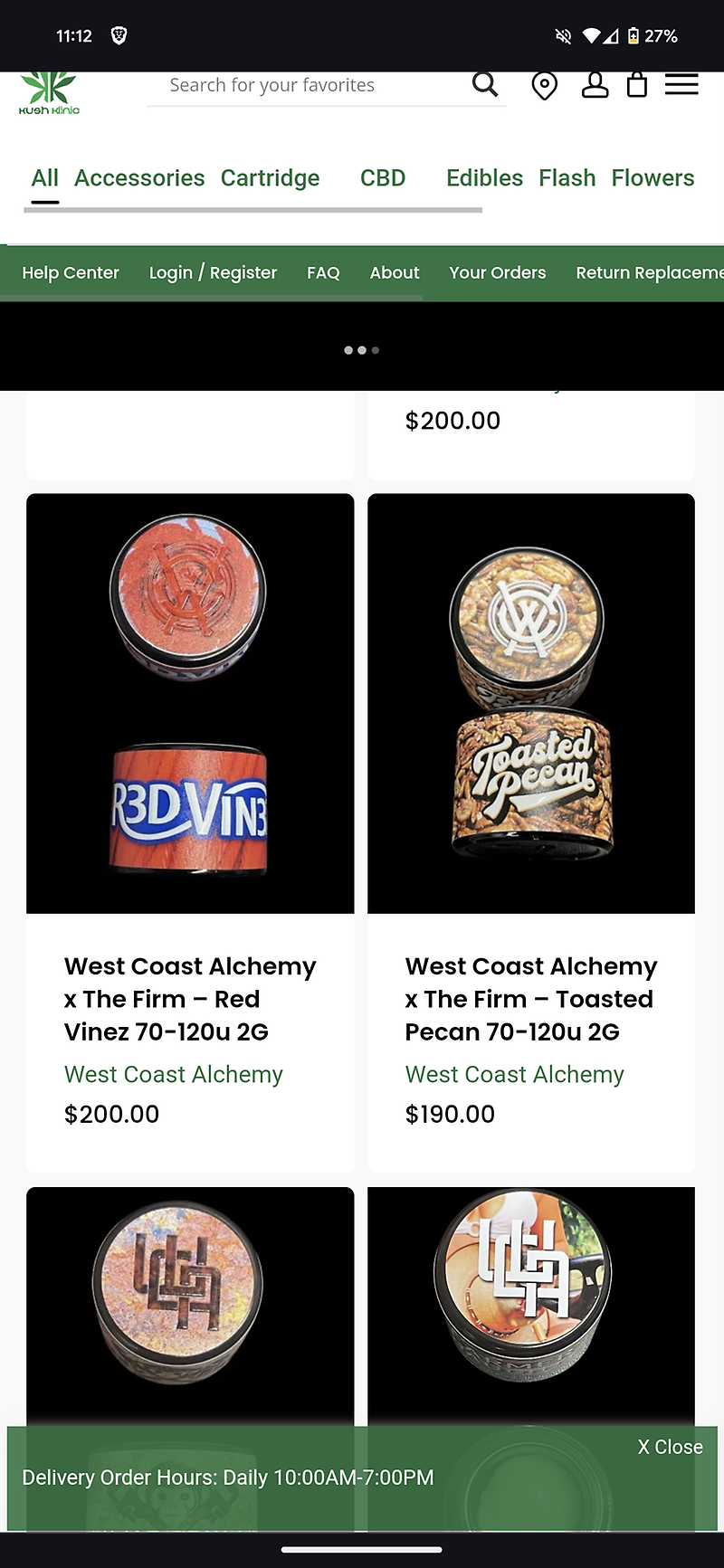The width and height of the screenshot is (724, 1568).
Task: Tap the search magnifier icon
Action: [485, 85]
